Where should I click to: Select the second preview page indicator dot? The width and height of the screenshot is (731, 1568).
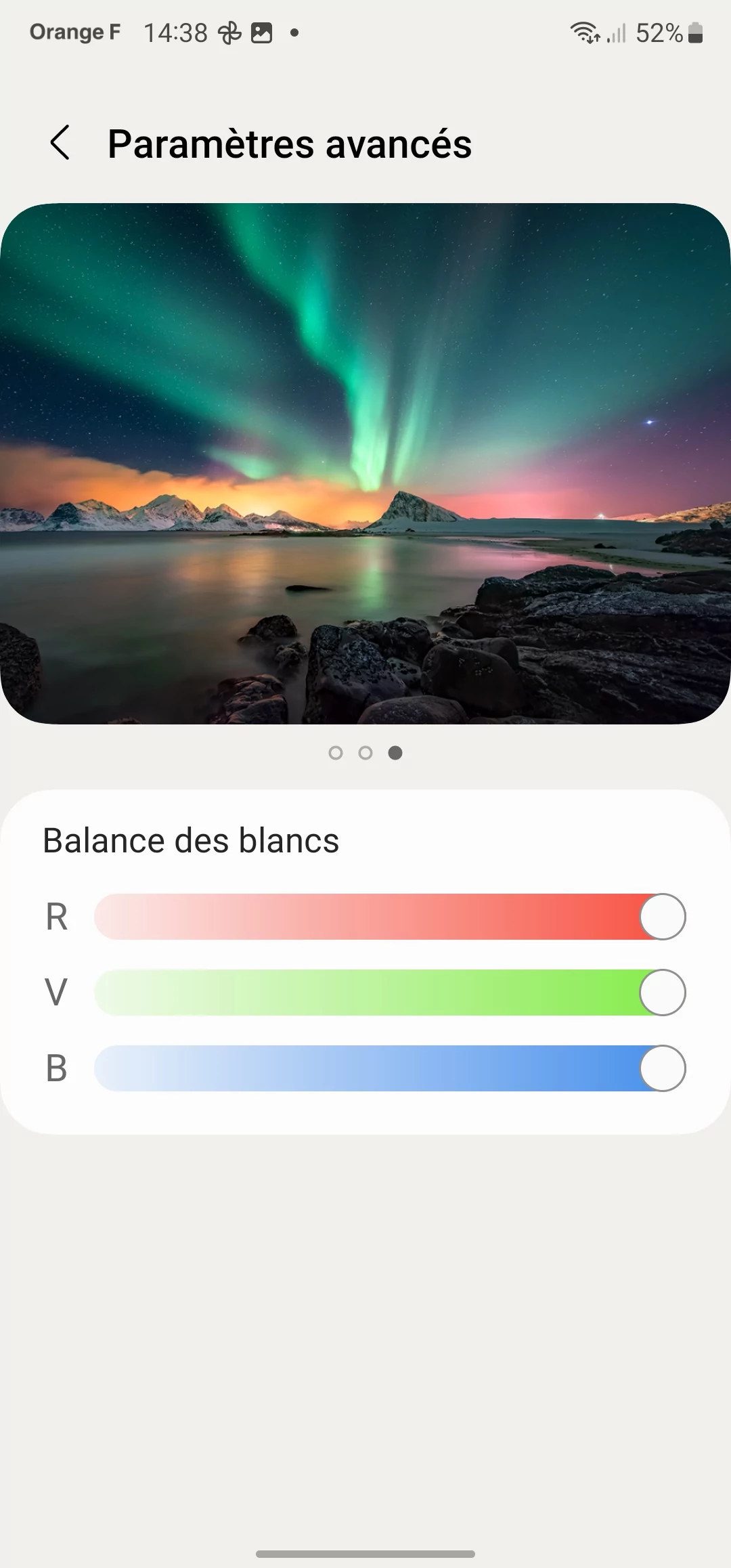pos(365,753)
